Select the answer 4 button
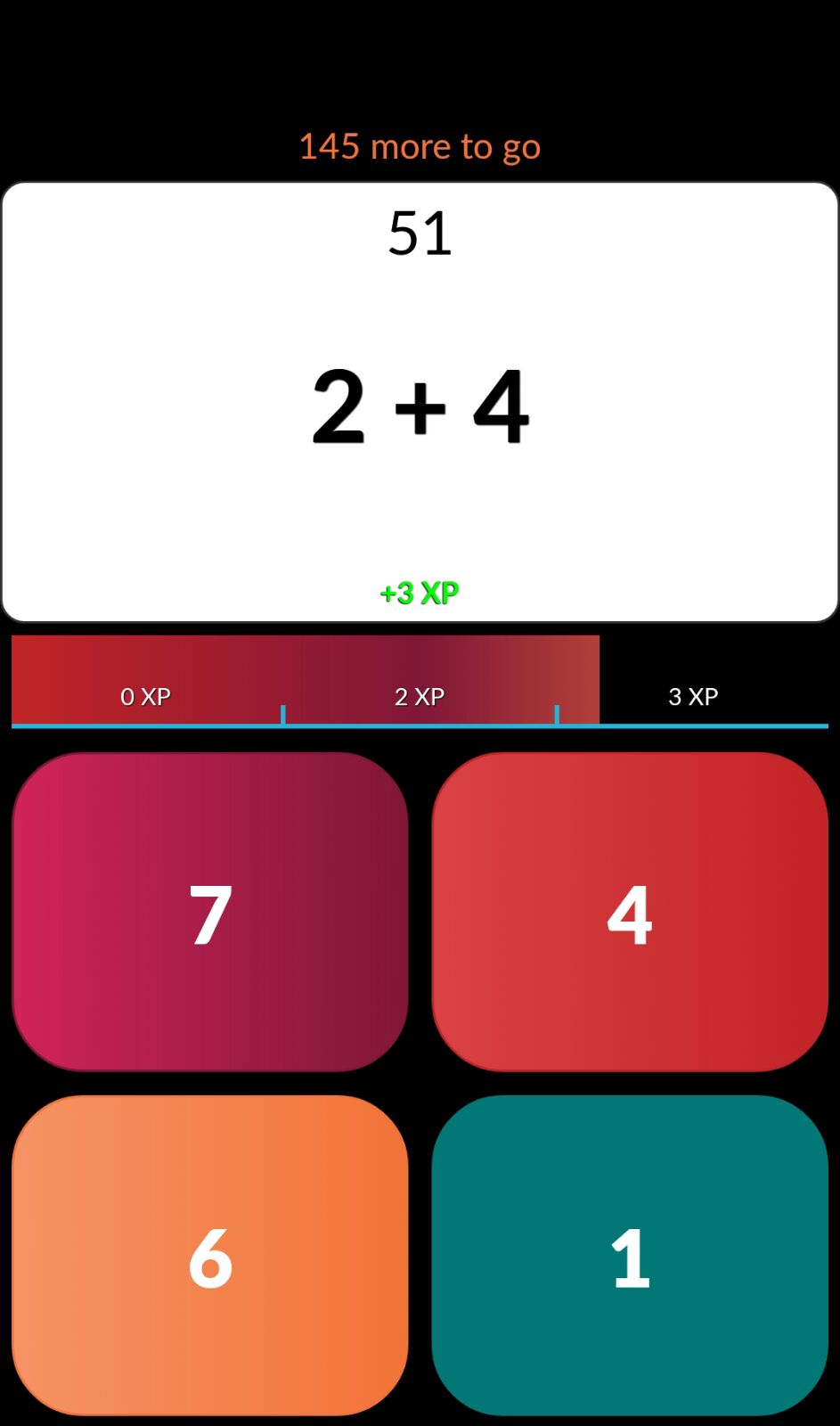 coord(630,912)
